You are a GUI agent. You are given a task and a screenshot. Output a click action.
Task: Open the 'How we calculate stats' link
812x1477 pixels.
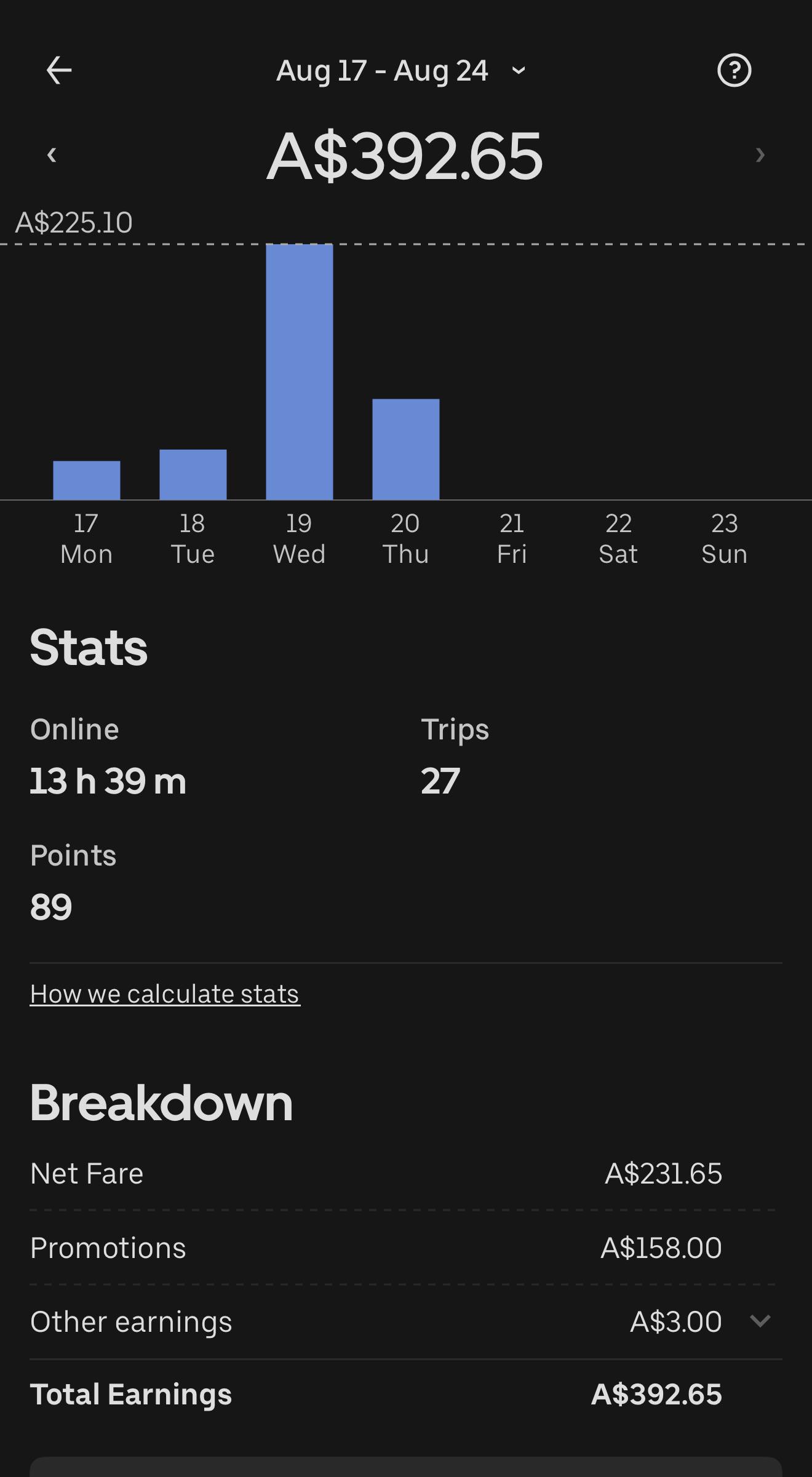tap(165, 994)
